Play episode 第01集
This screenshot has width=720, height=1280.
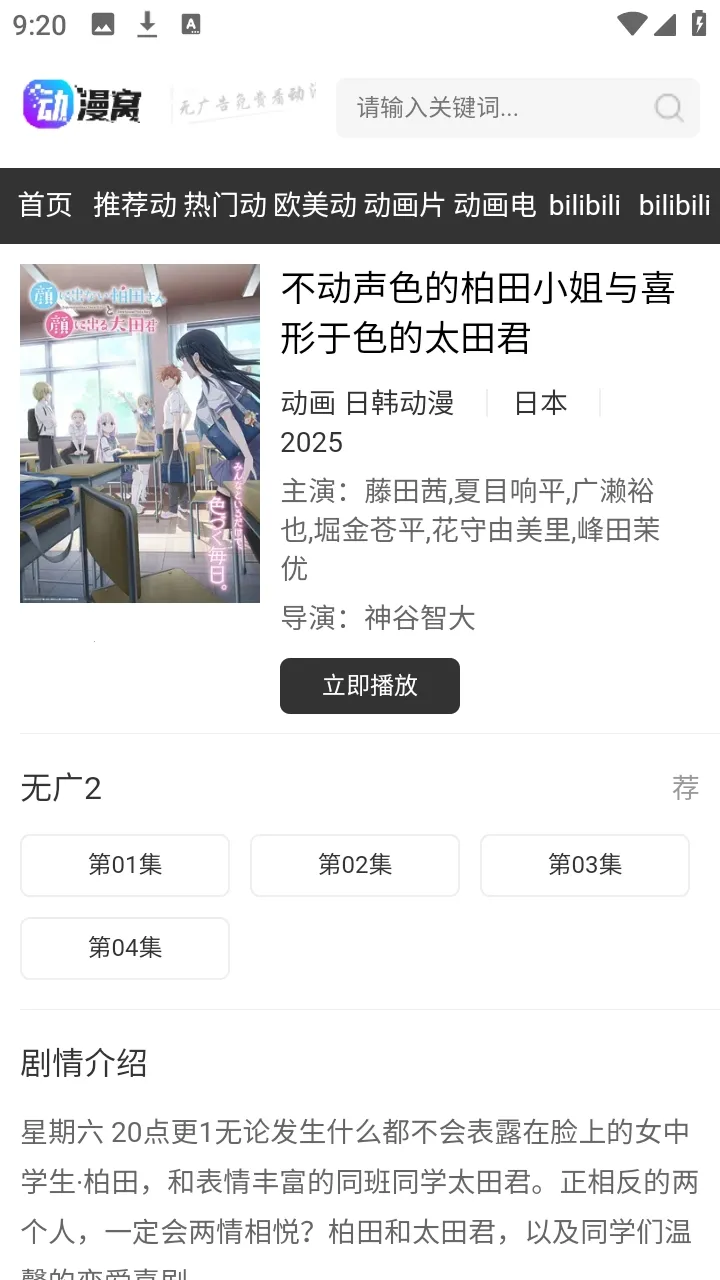124,864
